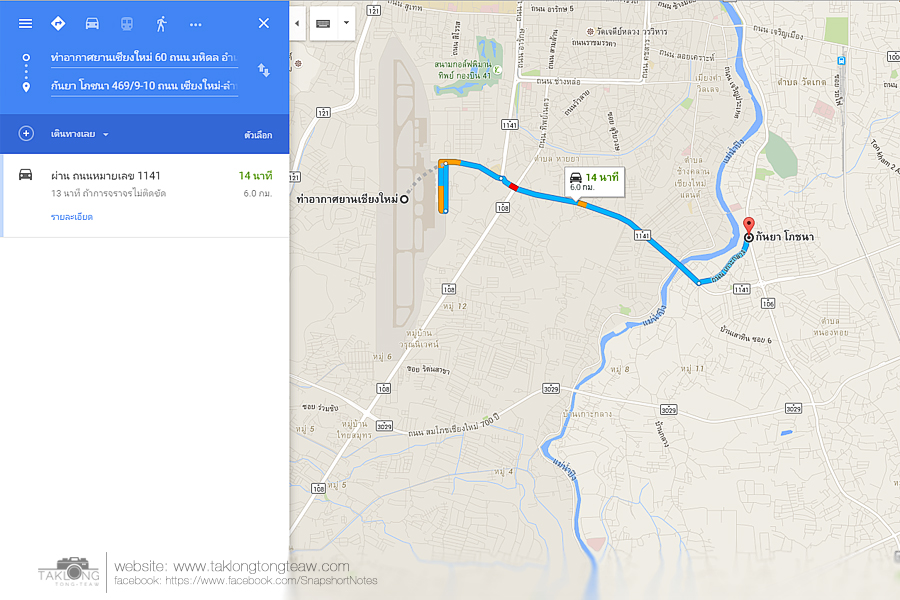The width and height of the screenshot is (900, 600).
Task: Collapse the side panel arrow
Action: (x=297, y=21)
